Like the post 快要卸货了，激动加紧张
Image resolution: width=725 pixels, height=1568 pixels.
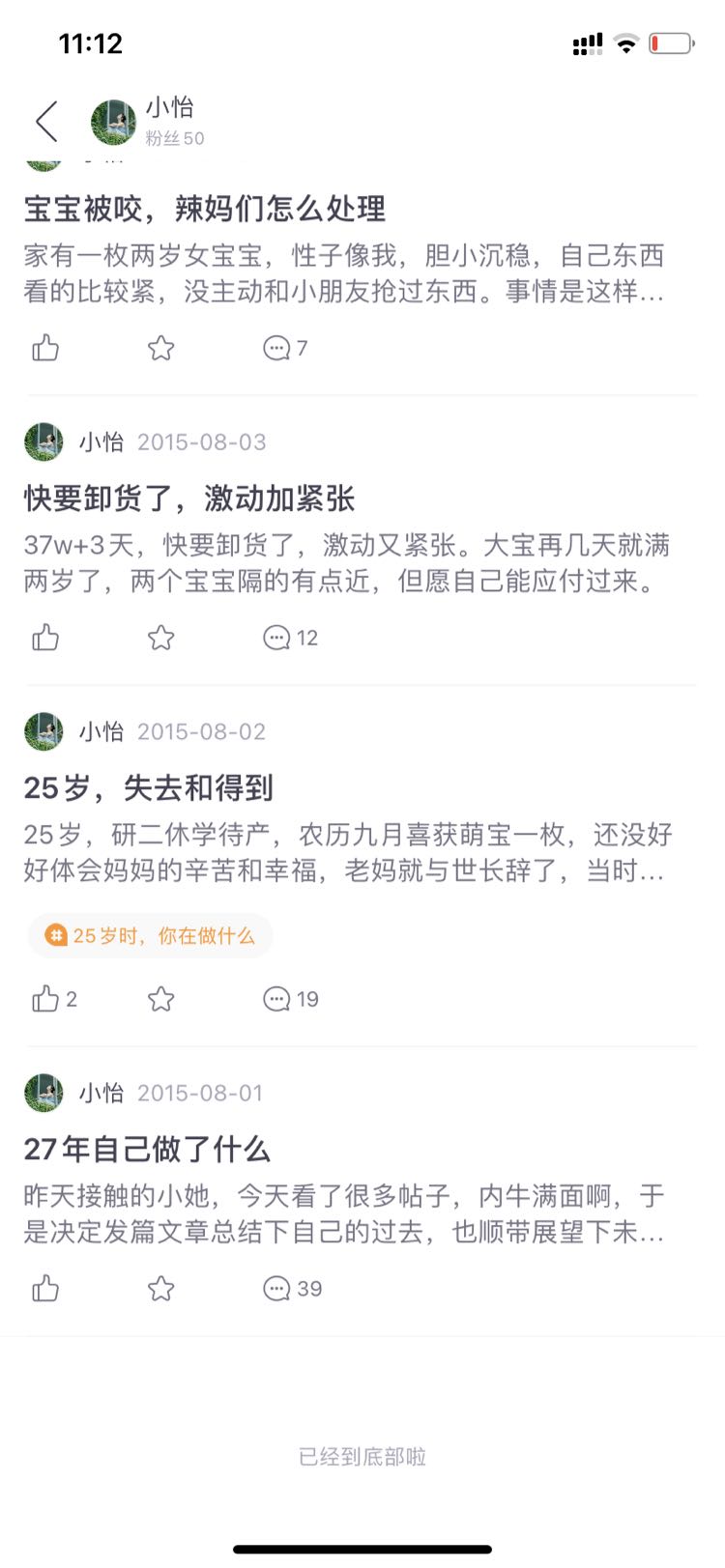[x=45, y=638]
